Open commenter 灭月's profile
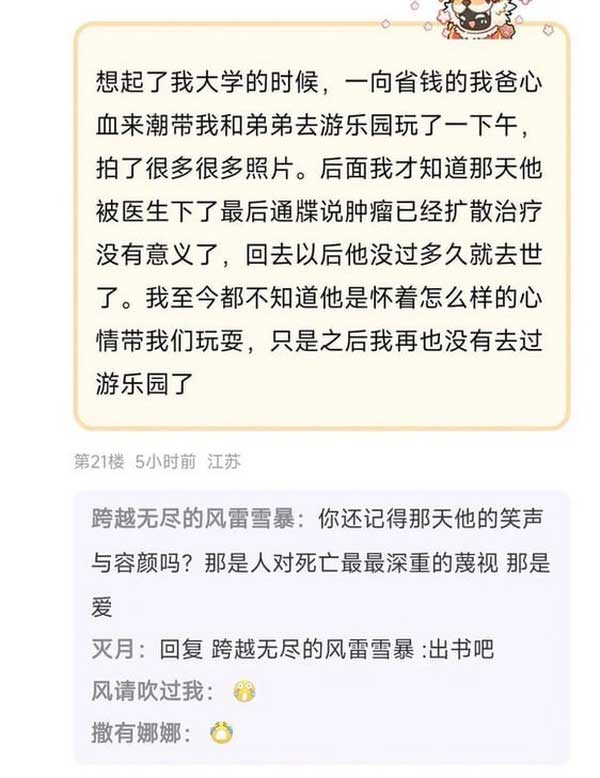Screen dimensions: 600x778 (x=112, y=649)
